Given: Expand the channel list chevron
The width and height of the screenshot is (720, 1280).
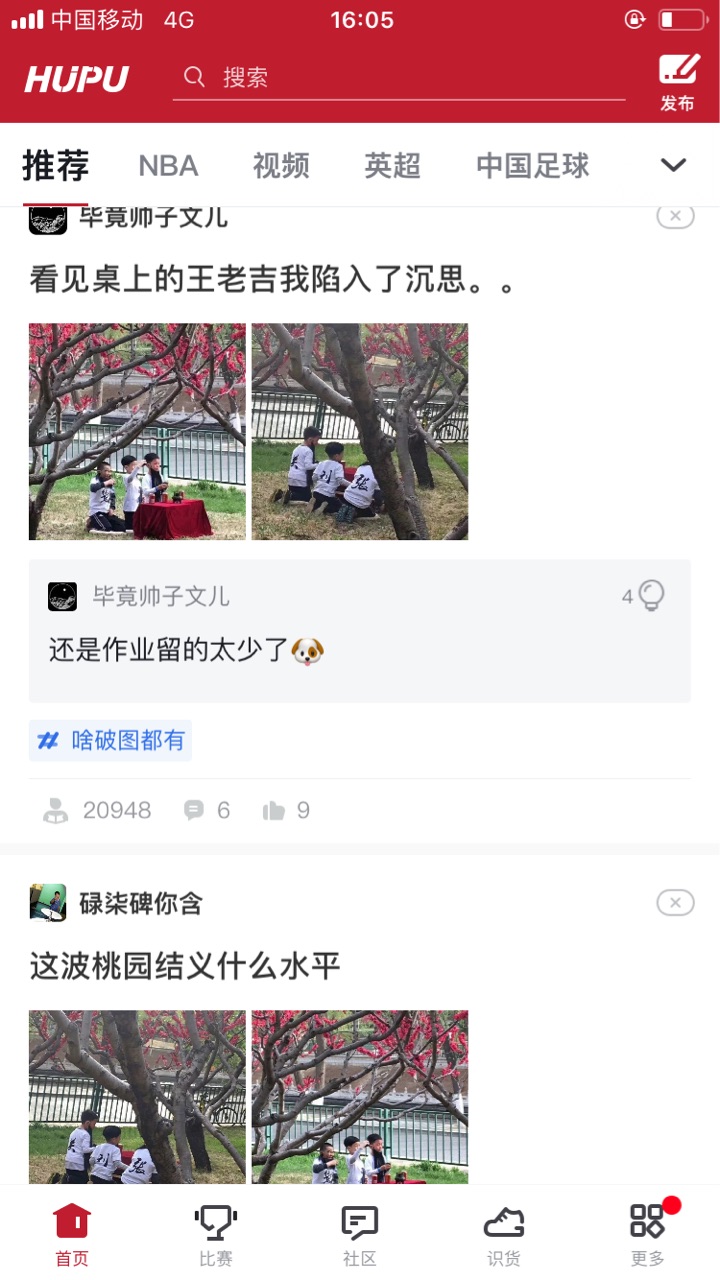Looking at the screenshot, I should click(x=674, y=165).
